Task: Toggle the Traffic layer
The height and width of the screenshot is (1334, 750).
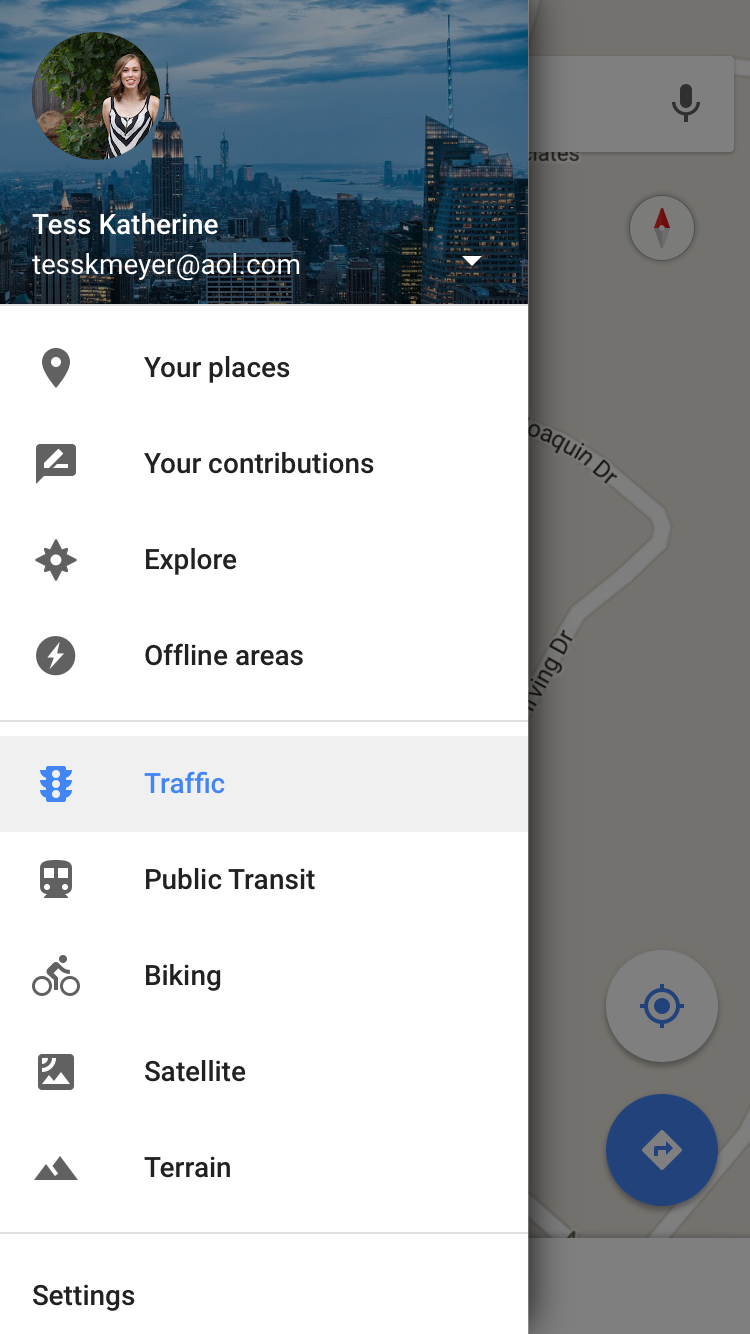Action: [x=184, y=784]
